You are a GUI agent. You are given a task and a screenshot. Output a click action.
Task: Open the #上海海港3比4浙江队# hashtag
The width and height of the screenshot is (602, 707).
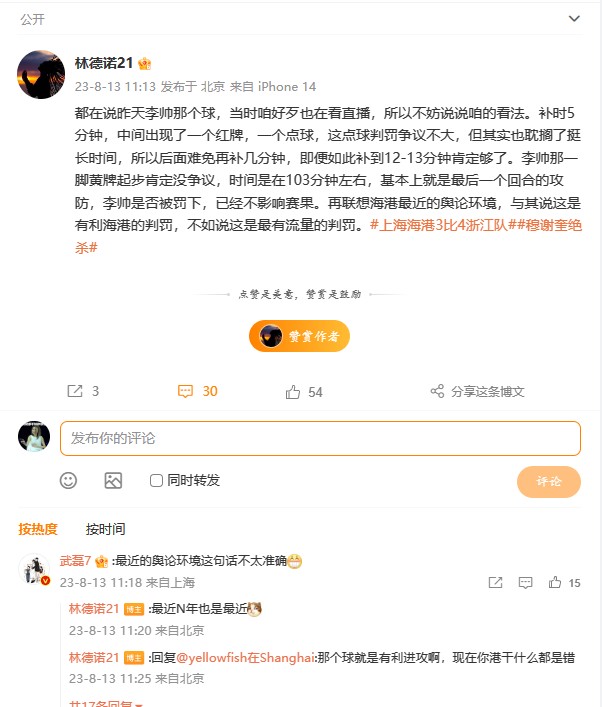[449, 226]
